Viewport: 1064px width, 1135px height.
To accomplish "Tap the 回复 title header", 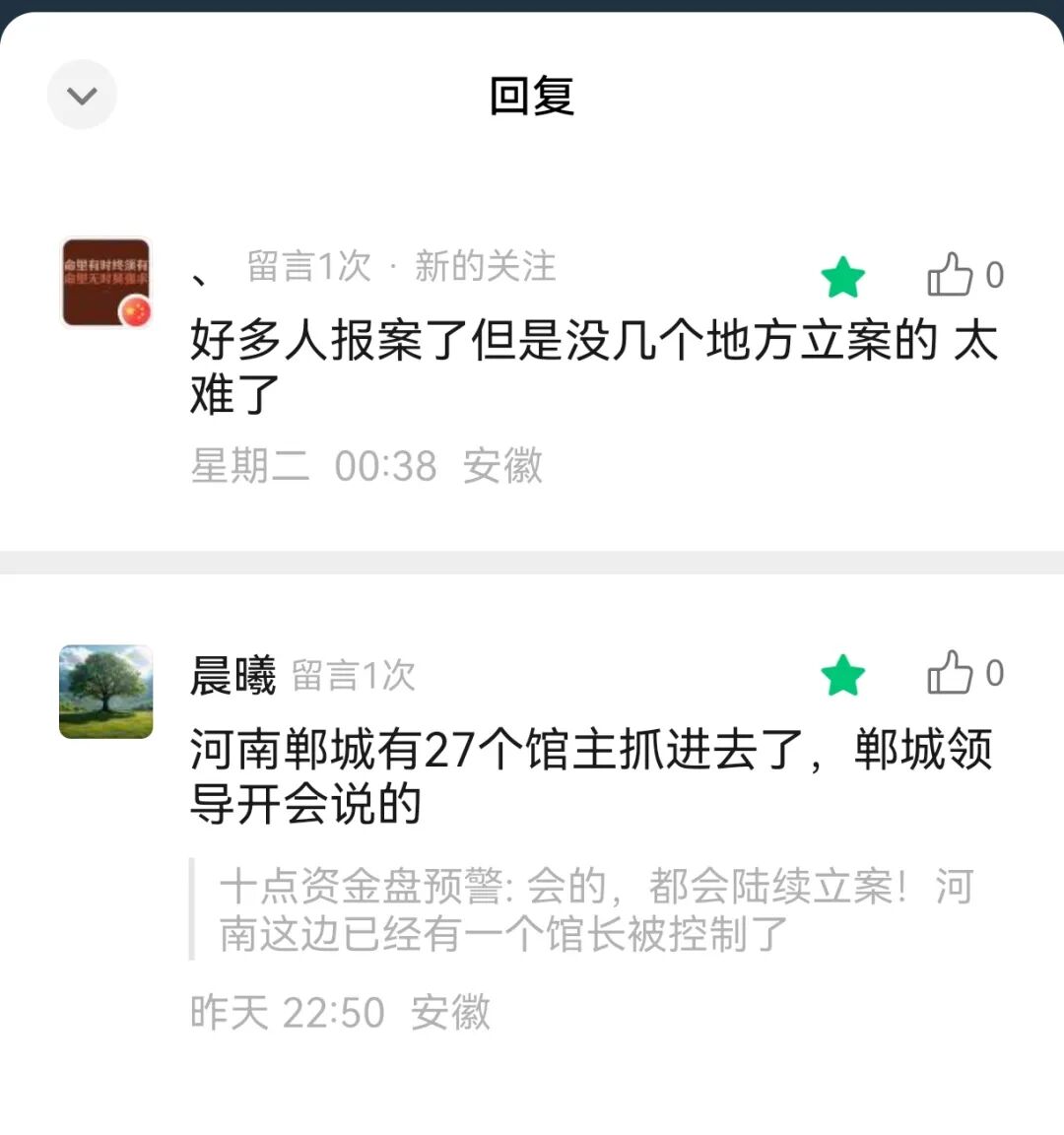I will pos(532,96).
